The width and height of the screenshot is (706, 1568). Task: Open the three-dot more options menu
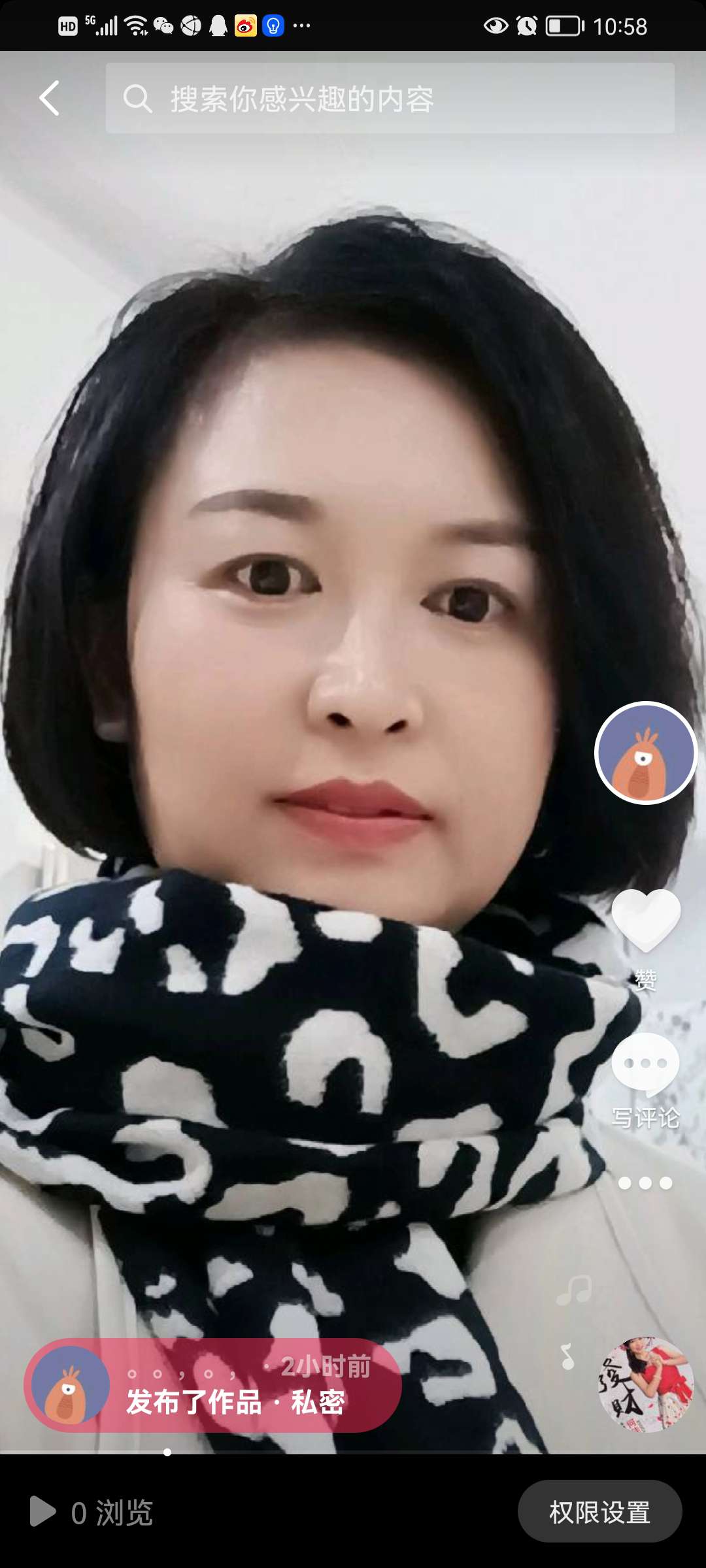645,1183
